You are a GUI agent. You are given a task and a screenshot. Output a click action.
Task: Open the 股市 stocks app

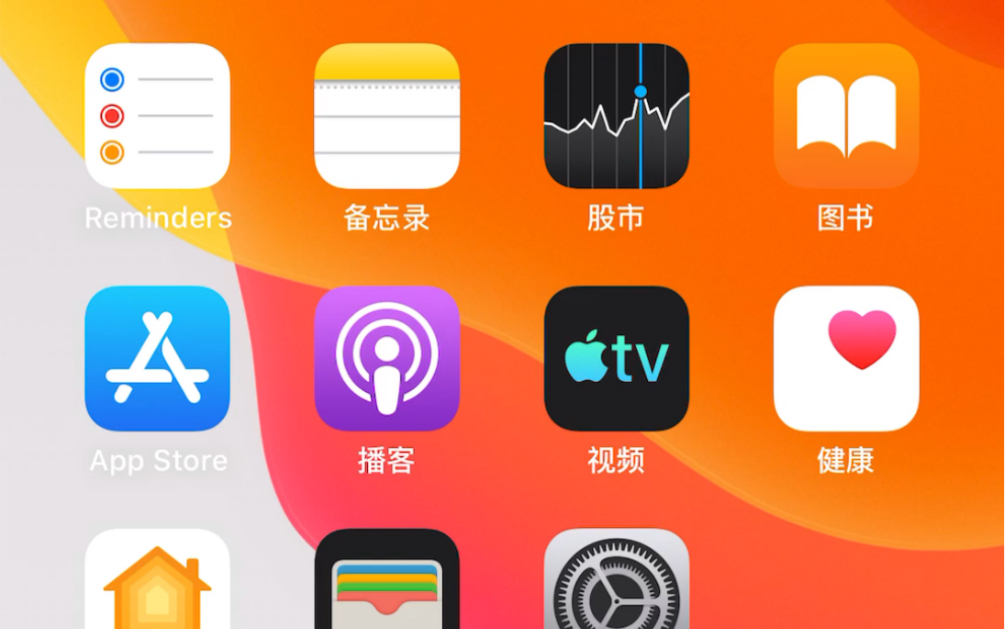click(x=616, y=116)
